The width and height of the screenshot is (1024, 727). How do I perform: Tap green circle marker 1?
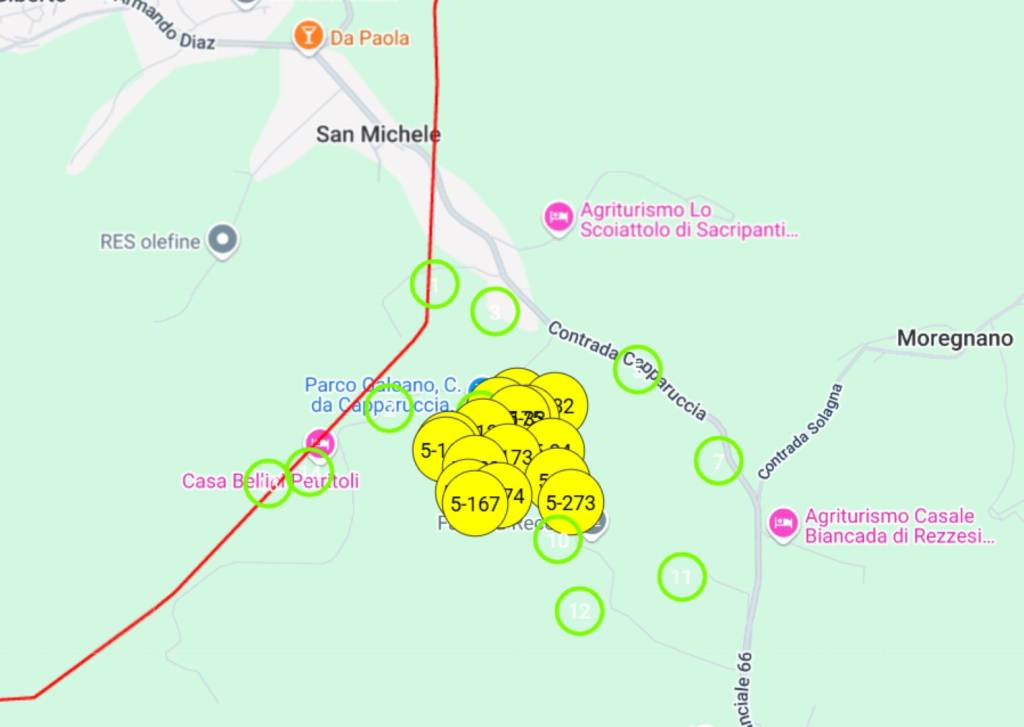[434, 285]
